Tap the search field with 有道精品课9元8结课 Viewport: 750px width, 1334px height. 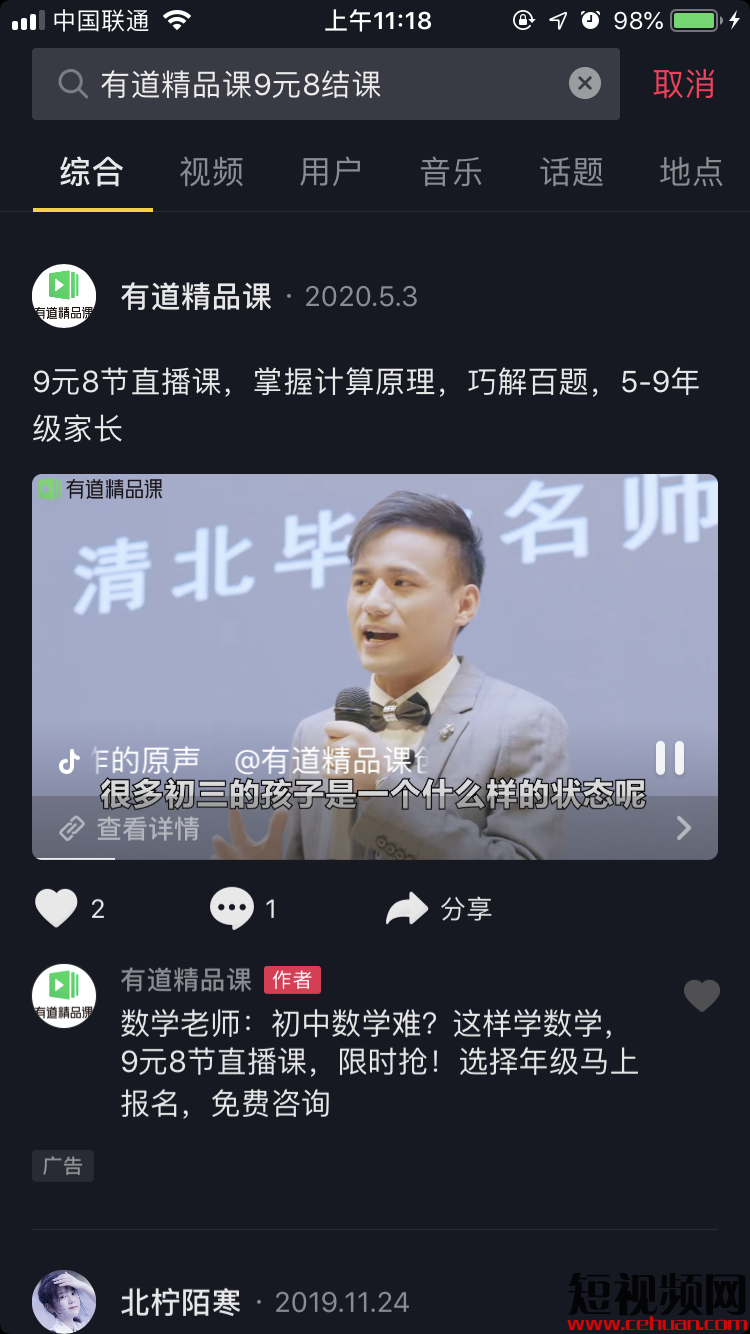coord(300,85)
